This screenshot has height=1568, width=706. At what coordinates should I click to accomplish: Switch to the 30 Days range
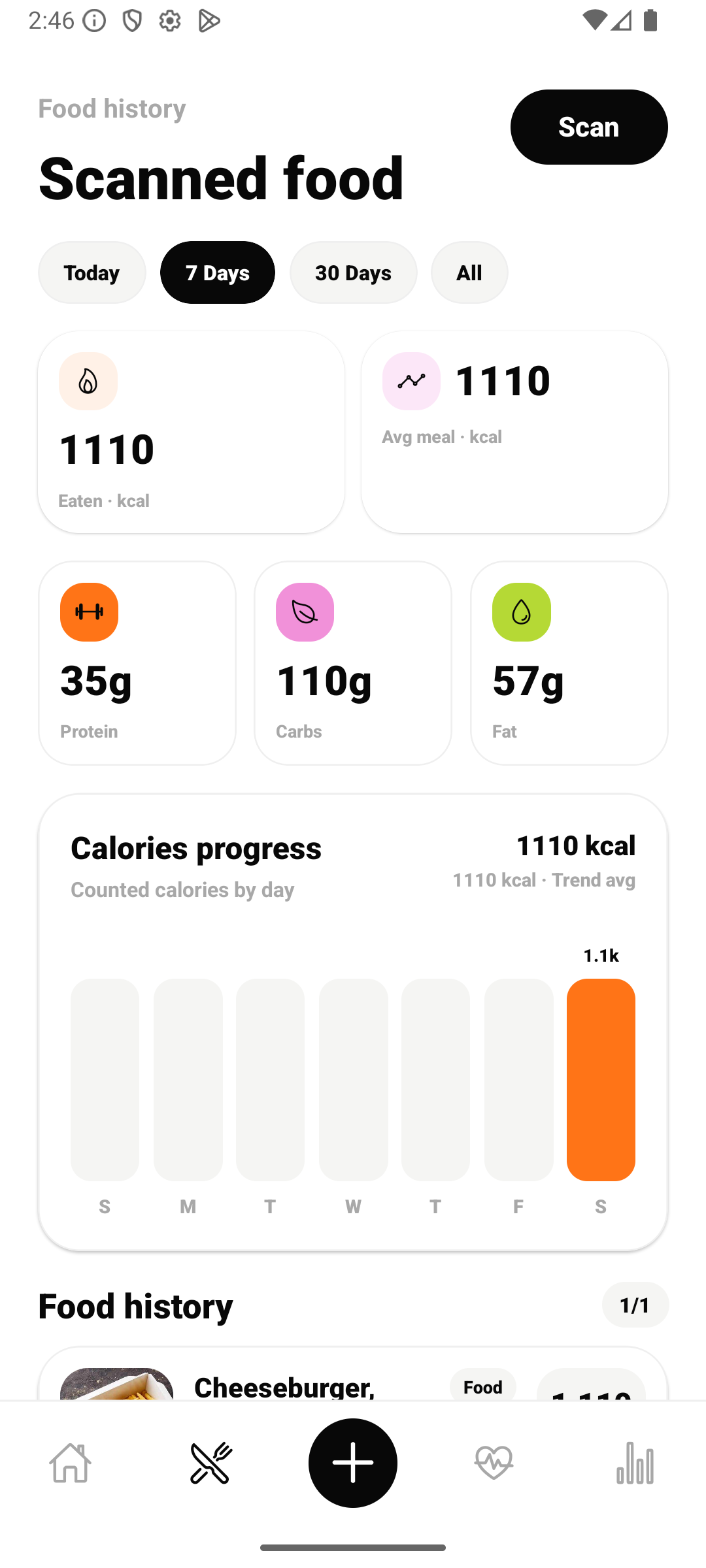[x=353, y=272]
